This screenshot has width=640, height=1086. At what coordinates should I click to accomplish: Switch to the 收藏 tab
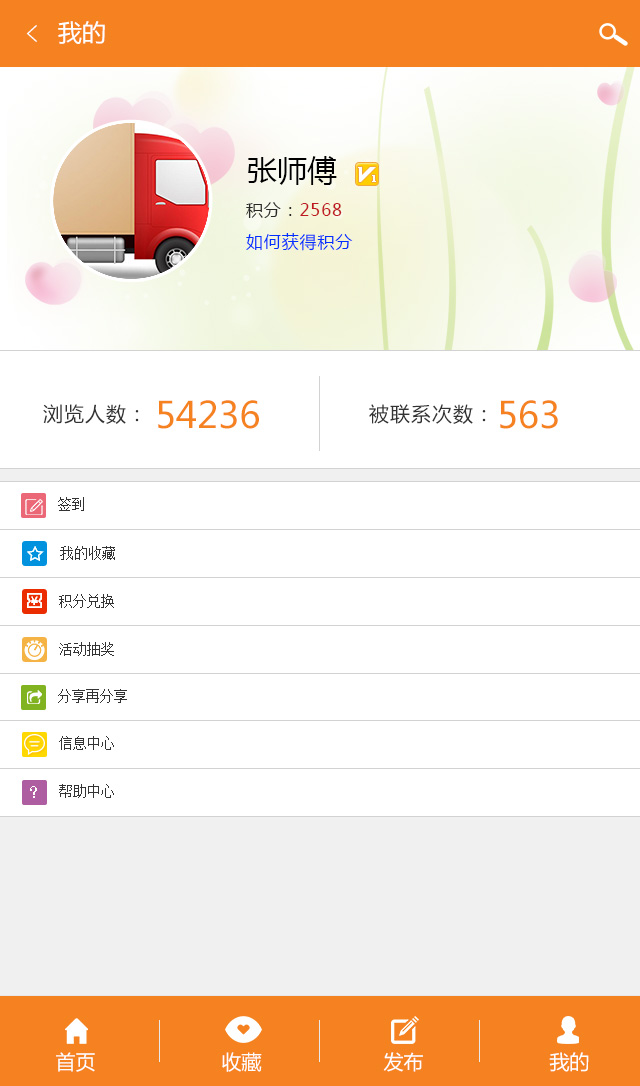242,1043
